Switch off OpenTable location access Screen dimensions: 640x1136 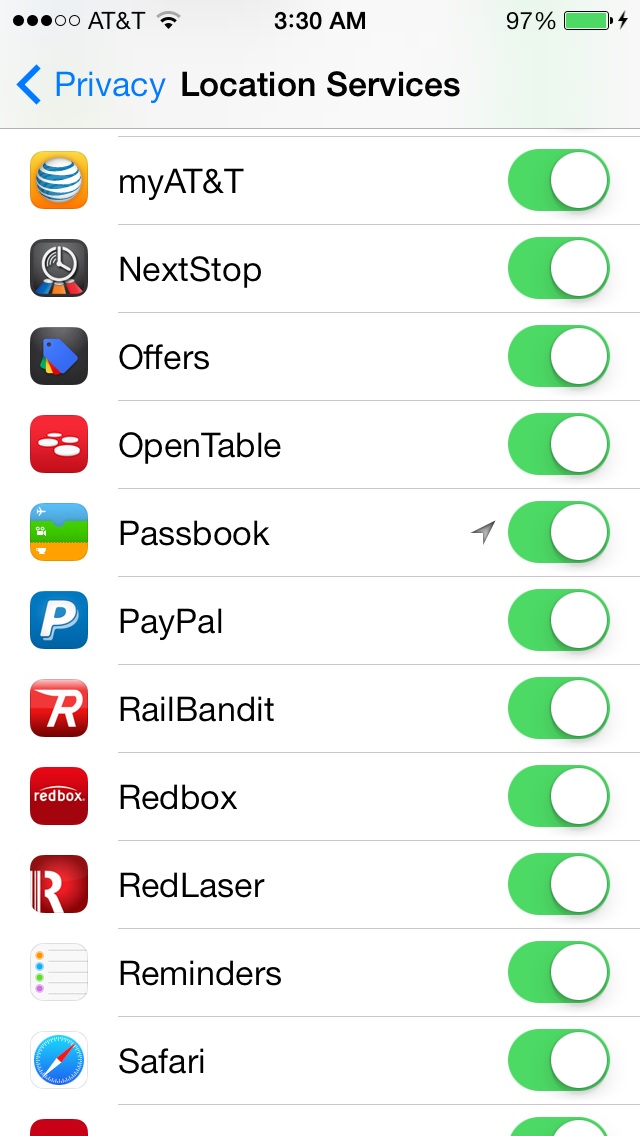point(559,444)
